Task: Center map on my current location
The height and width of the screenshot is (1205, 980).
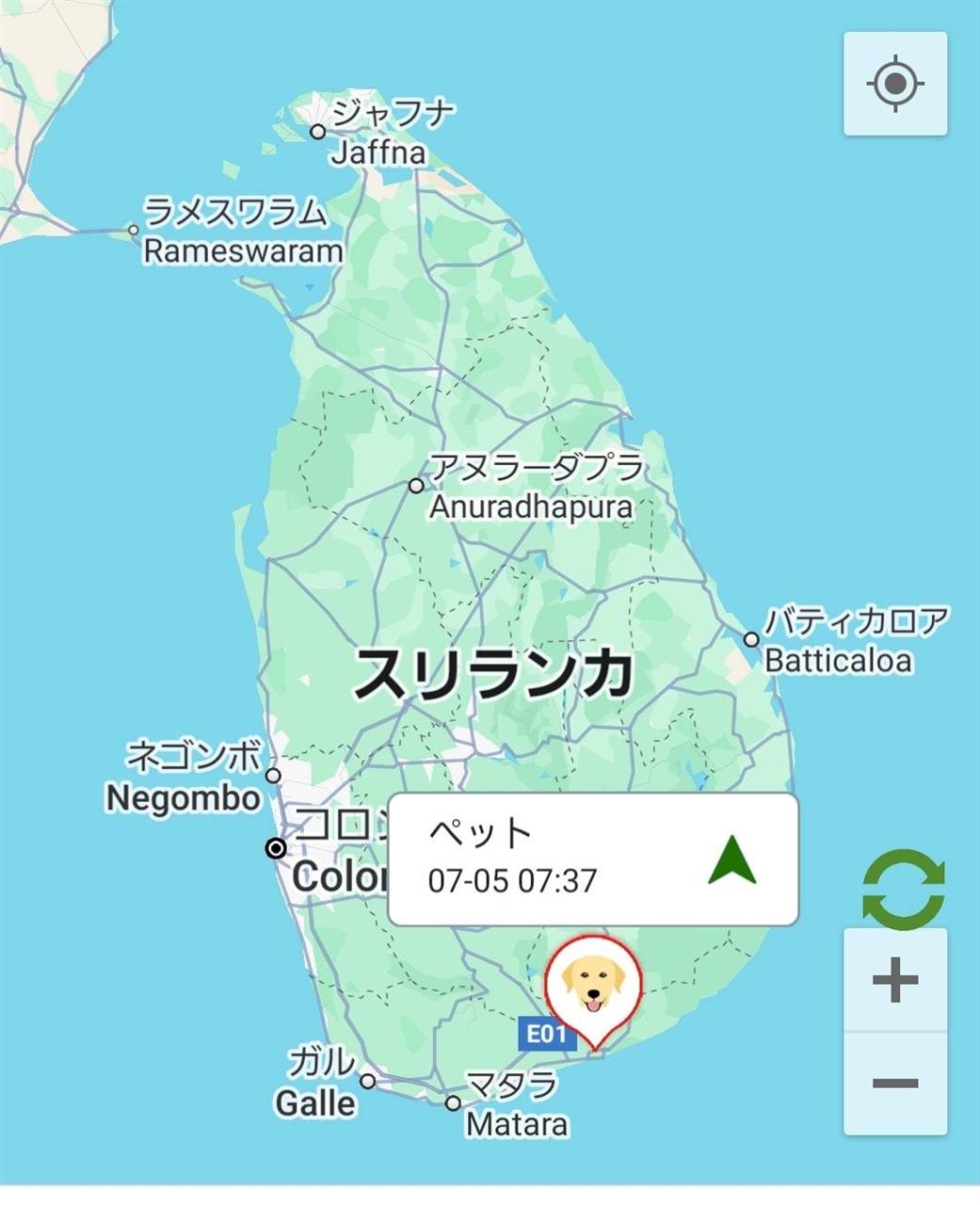Action: [894, 84]
